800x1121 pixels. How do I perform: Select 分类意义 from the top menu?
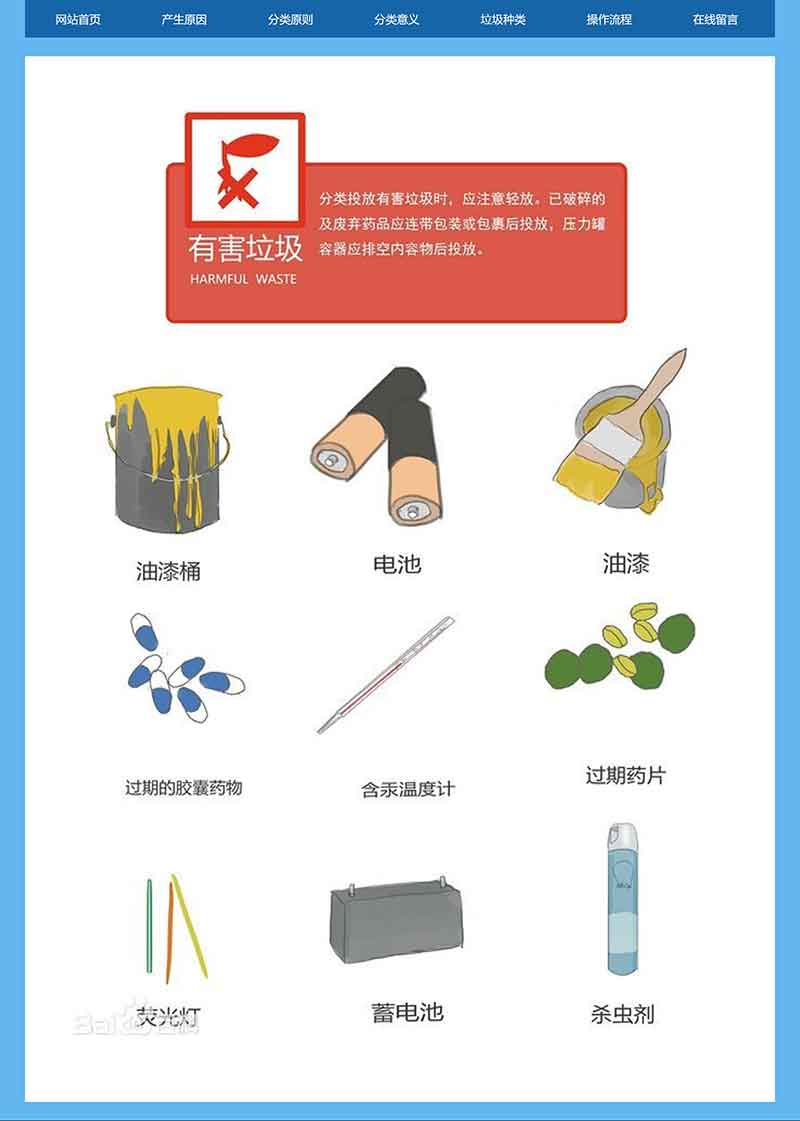tap(396, 19)
